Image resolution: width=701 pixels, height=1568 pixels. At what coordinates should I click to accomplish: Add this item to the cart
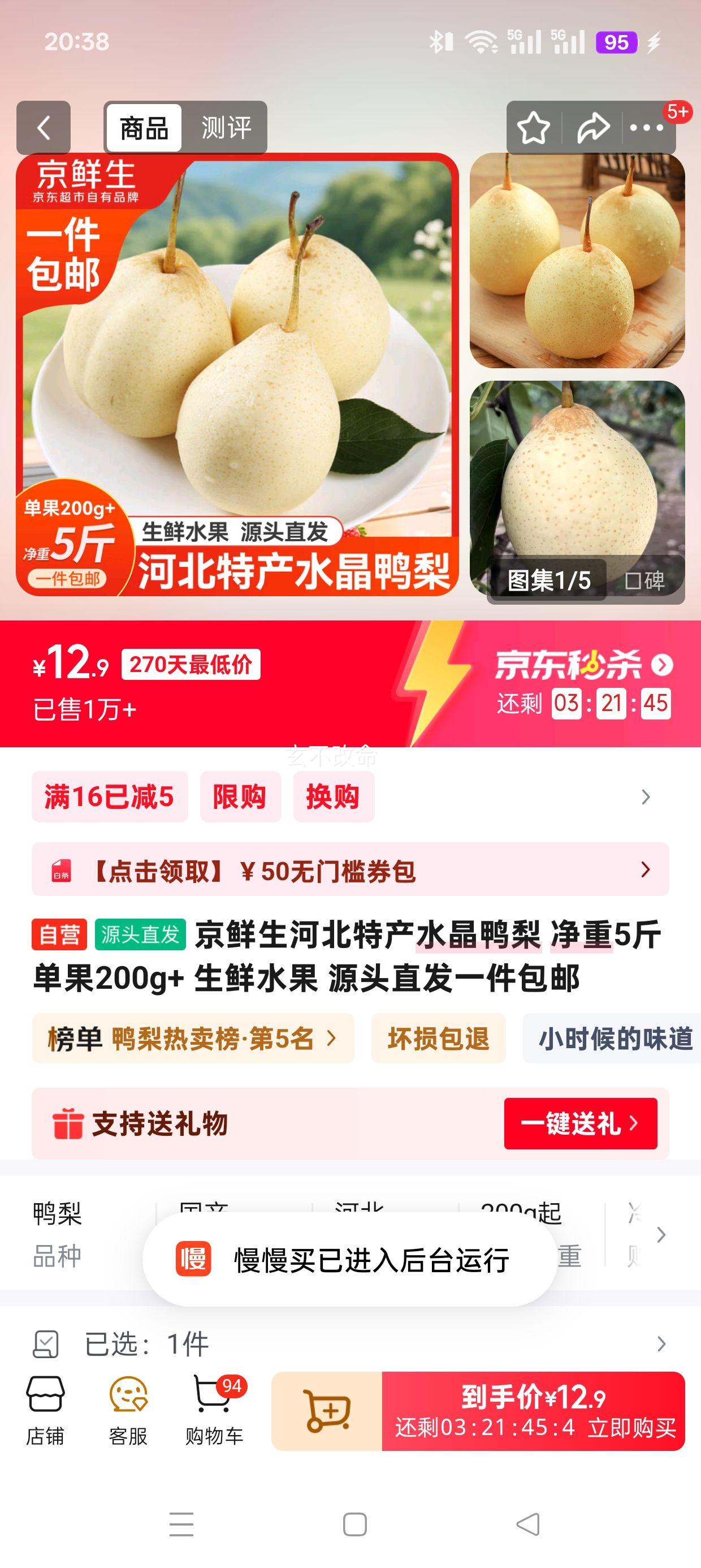point(327,1411)
